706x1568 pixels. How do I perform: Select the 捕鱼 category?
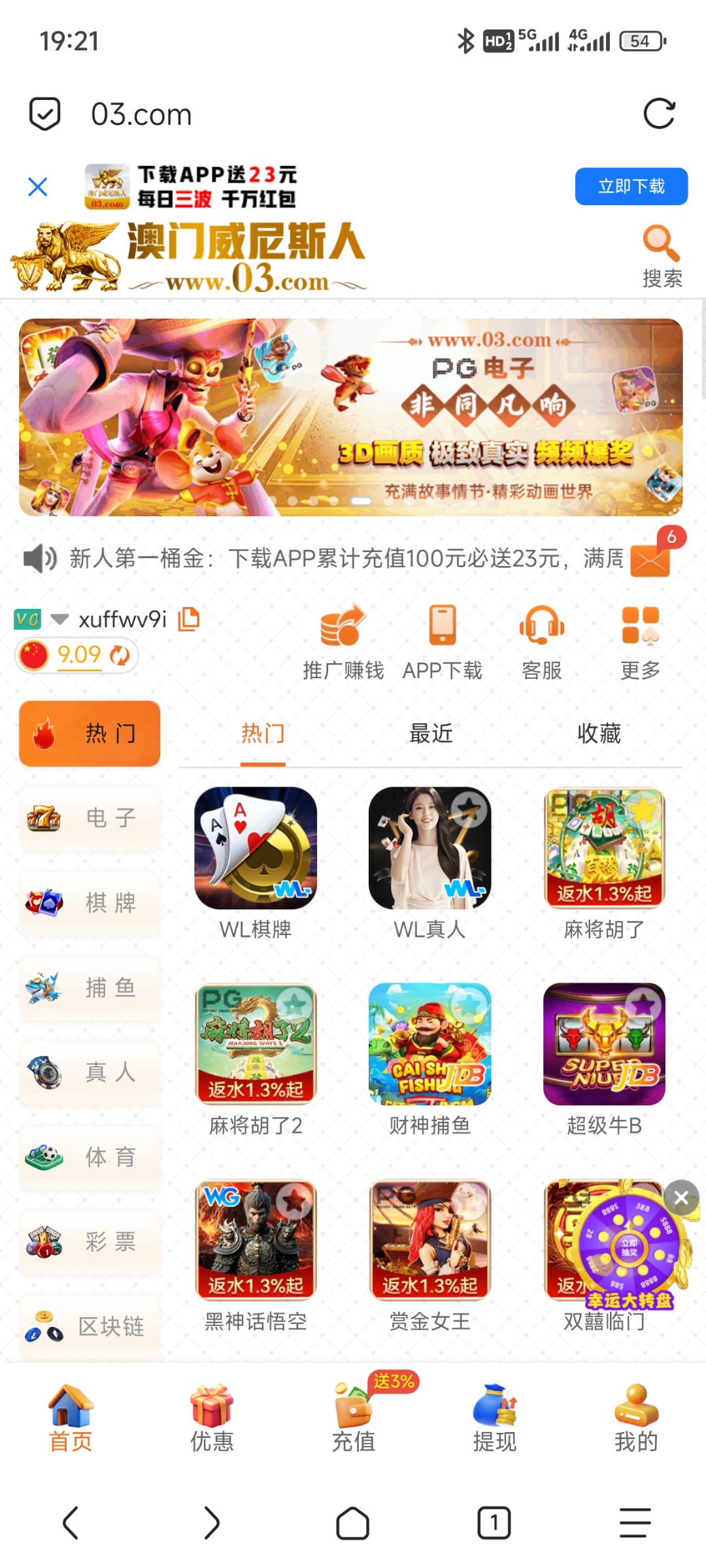pyautogui.click(x=90, y=988)
